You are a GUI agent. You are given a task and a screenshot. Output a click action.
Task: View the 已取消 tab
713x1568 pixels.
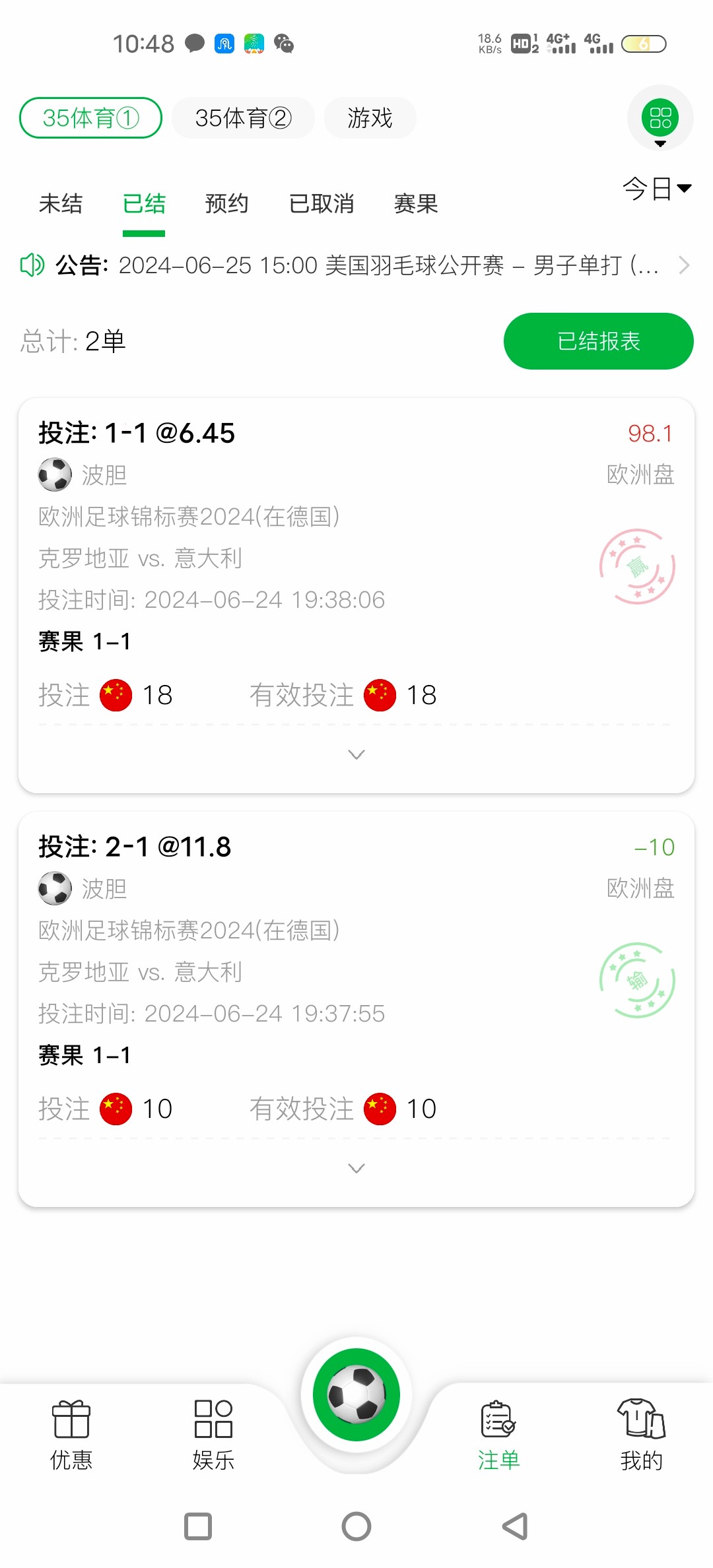click(322, 204)
